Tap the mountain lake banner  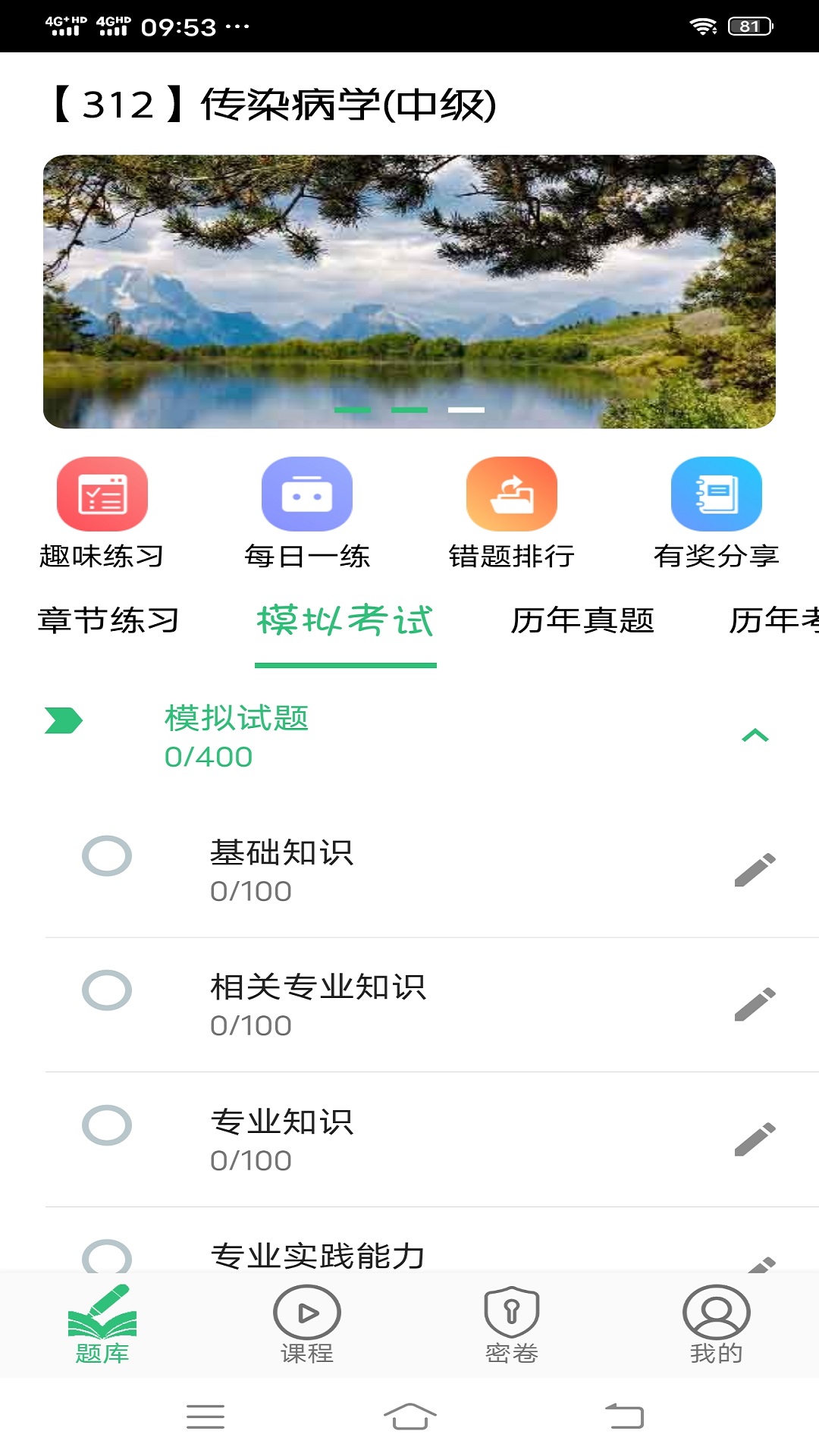click(409, 291)
